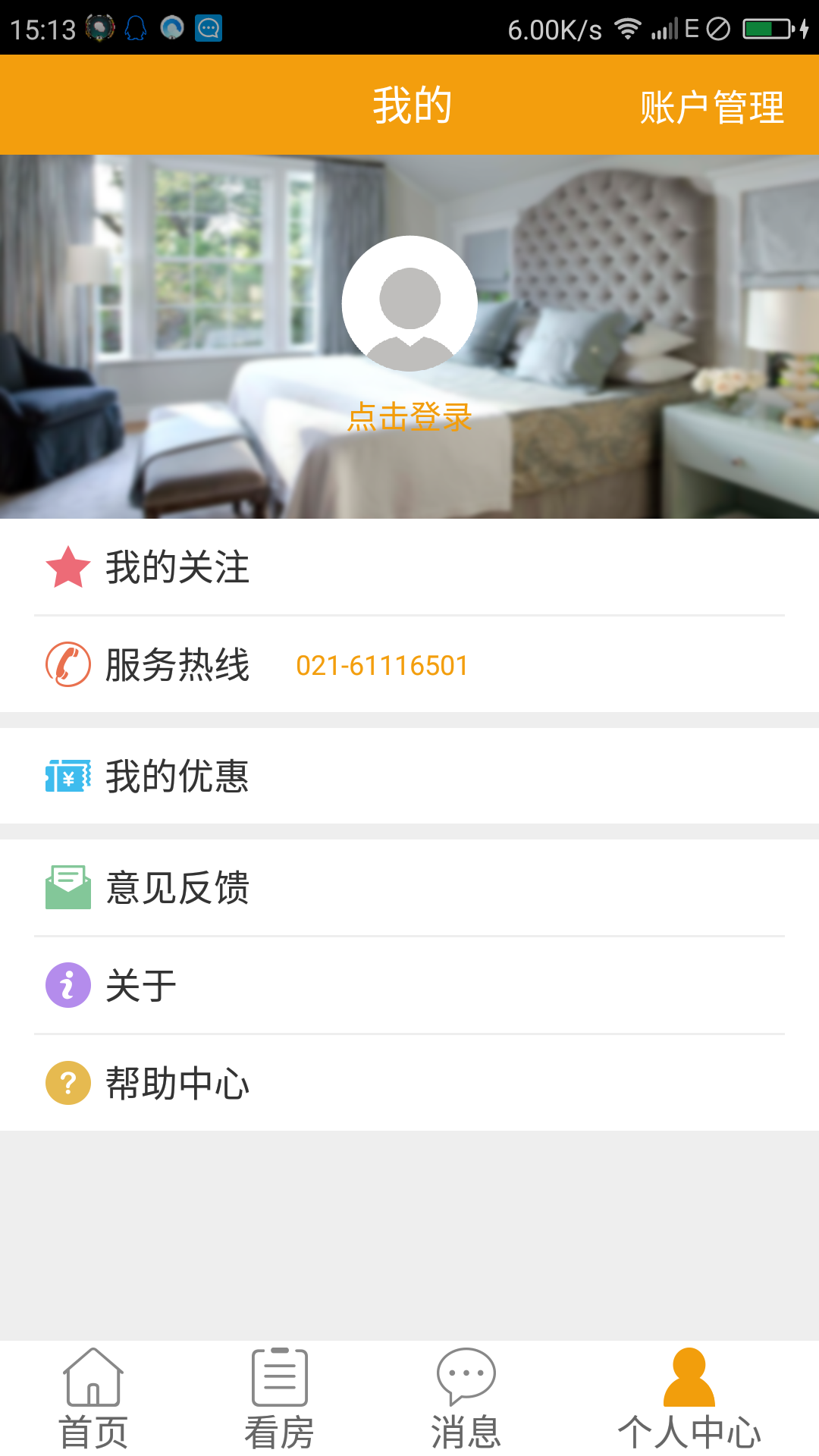Image resolution: width=819 pixels, height=1456 pixels.
Task: Switch to the 首页 home tab
Action: (93, 1399)
